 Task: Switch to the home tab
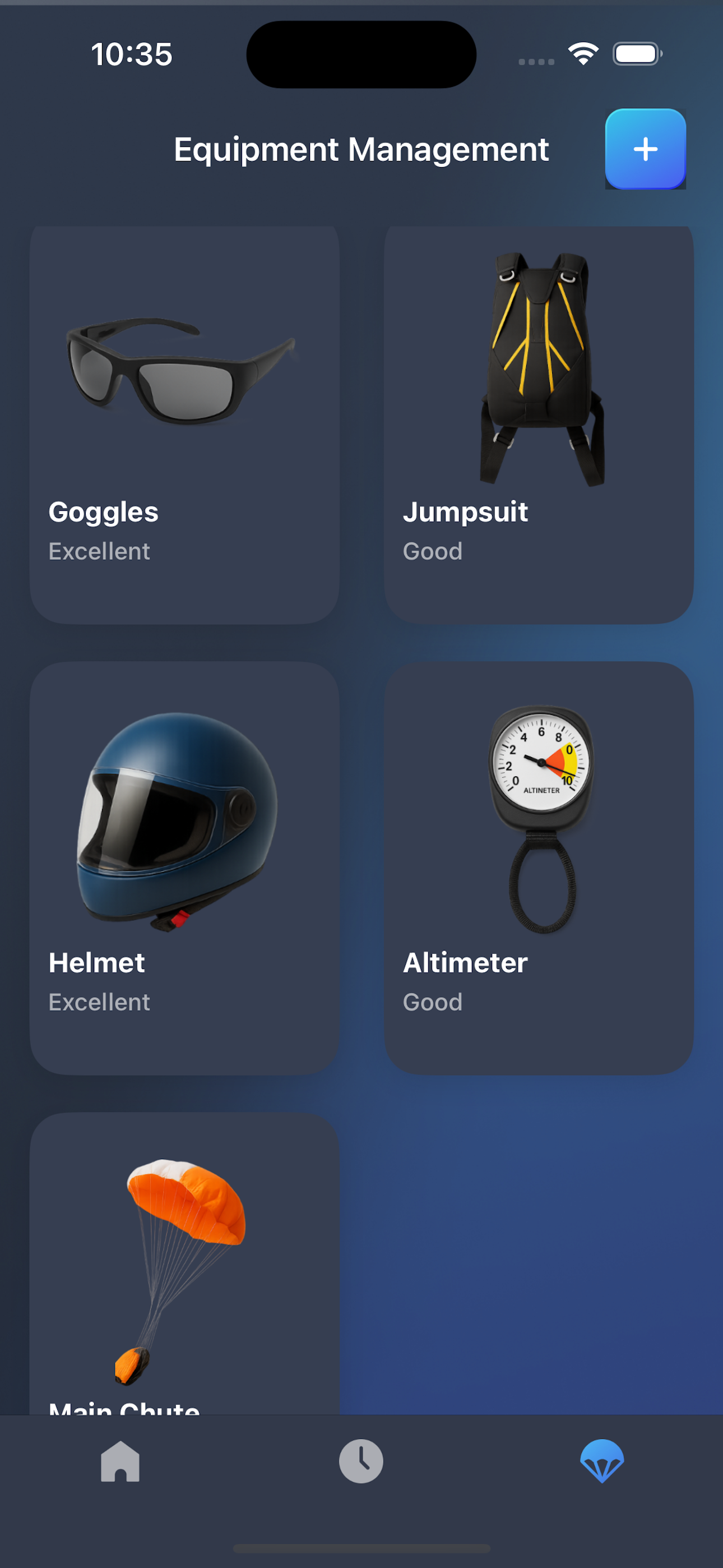click(x=120, y=1461)
